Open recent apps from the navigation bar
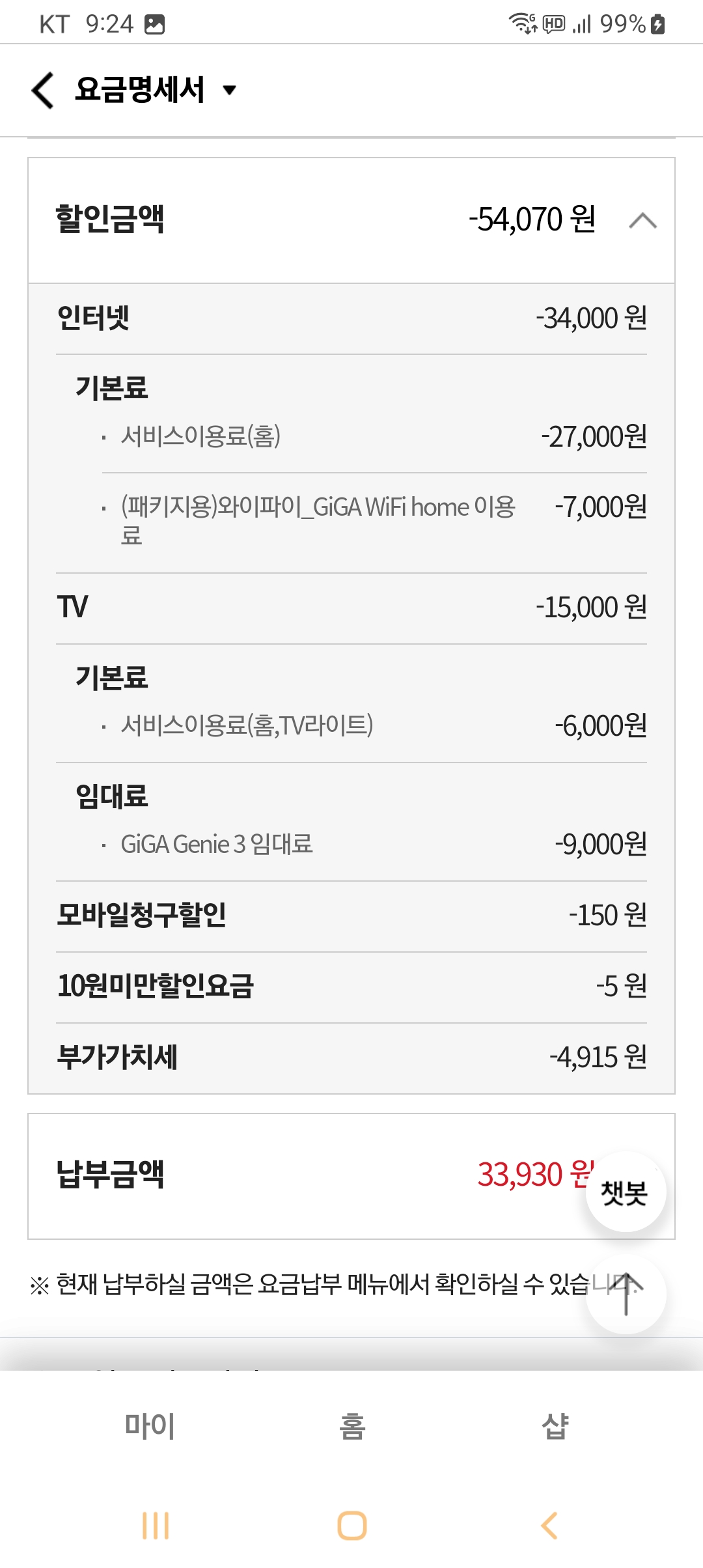Image resolution: width=703 pixels, height=1568 pixels. (x=156, y=1526)
